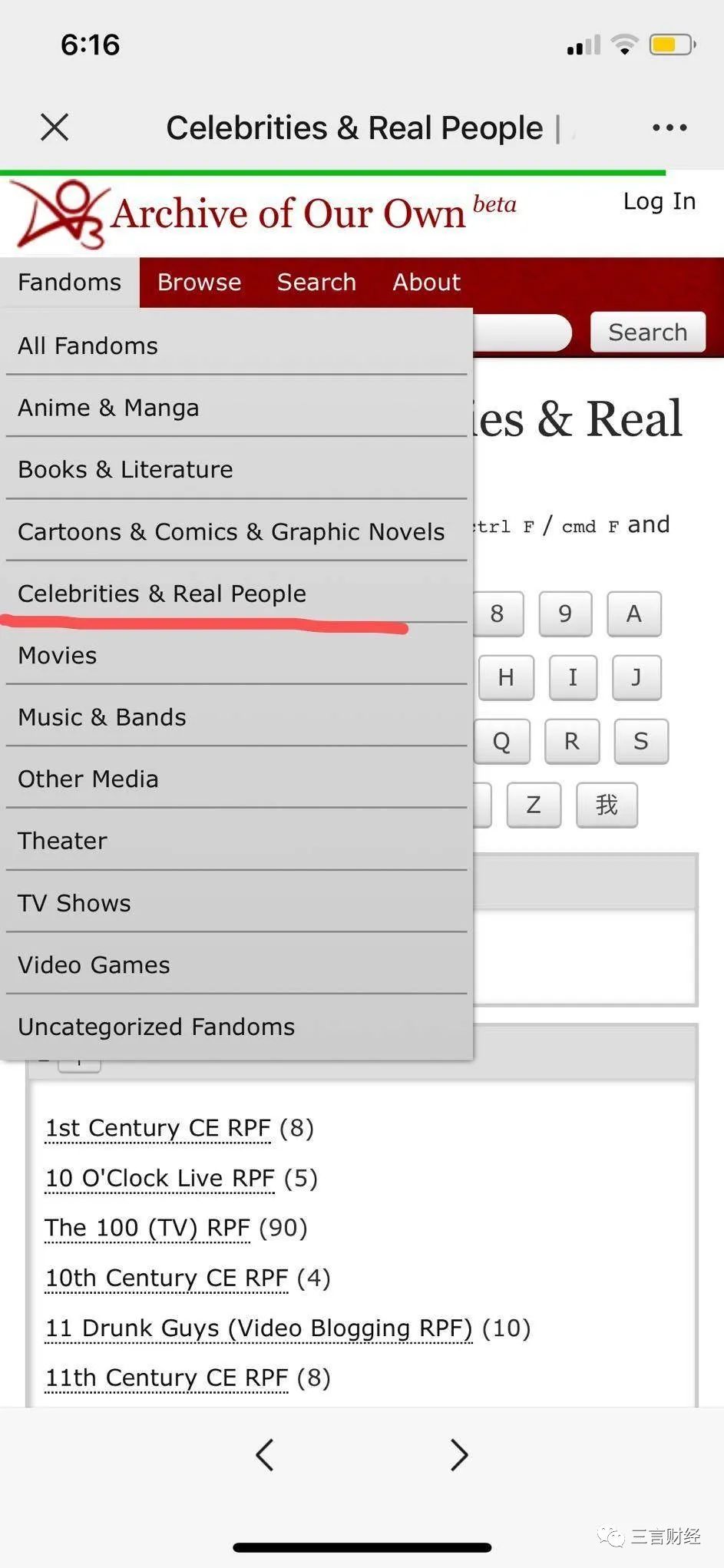The image size is (724, 1568).
Task: Tap the Log In link
Action: pos(660,201)
